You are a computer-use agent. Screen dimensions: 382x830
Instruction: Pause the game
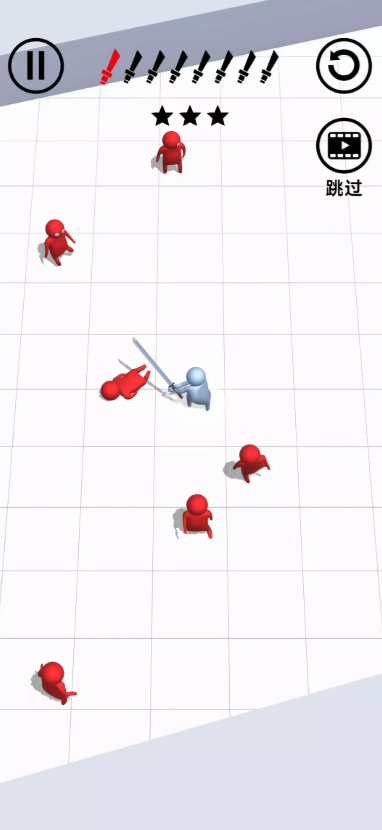pos(36,66)
